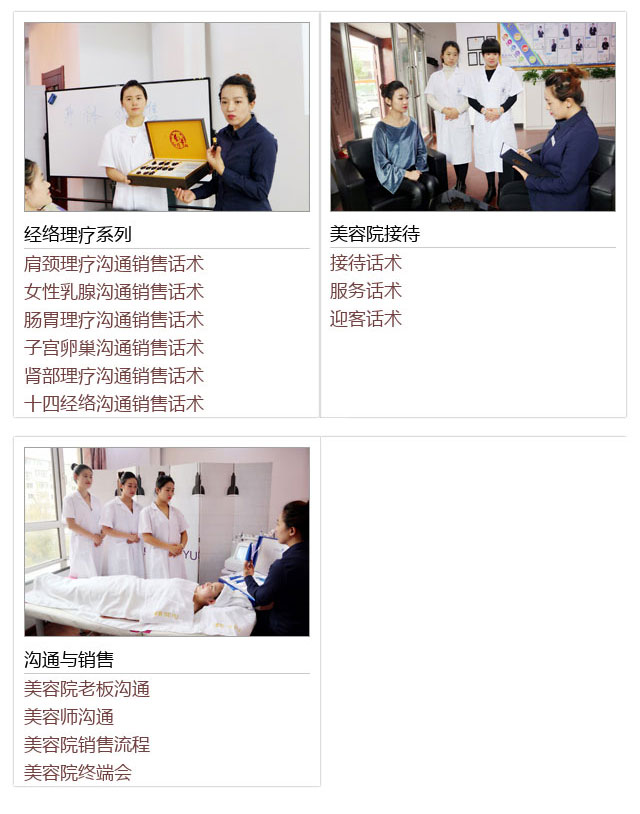Open 肾部理疗沟通销售话术 link
This screenshot has width=640, height=814.
click(113, 376)
